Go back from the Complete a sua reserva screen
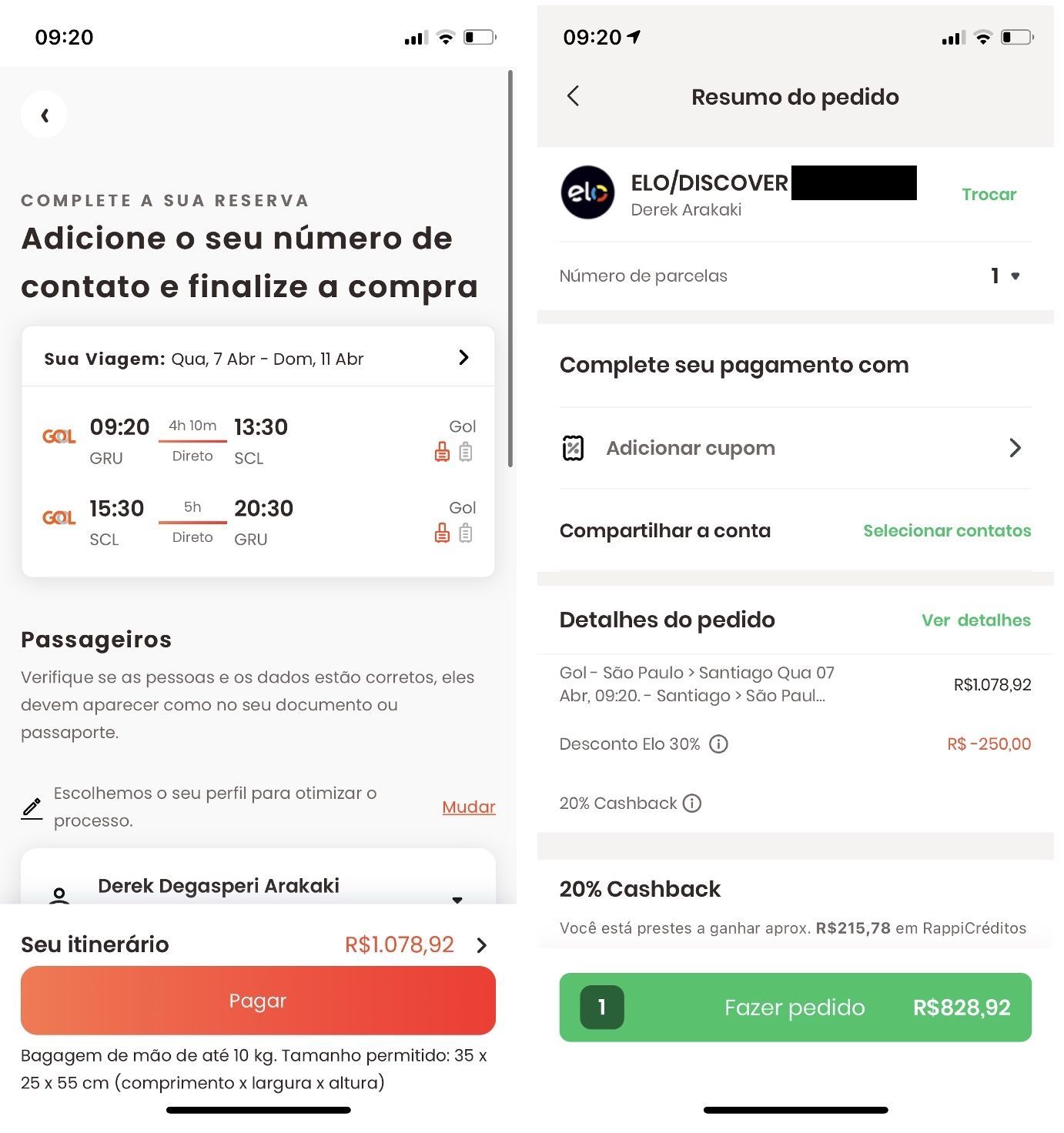The width and height of the screenshot is (1064, 1133). [45, 115]
